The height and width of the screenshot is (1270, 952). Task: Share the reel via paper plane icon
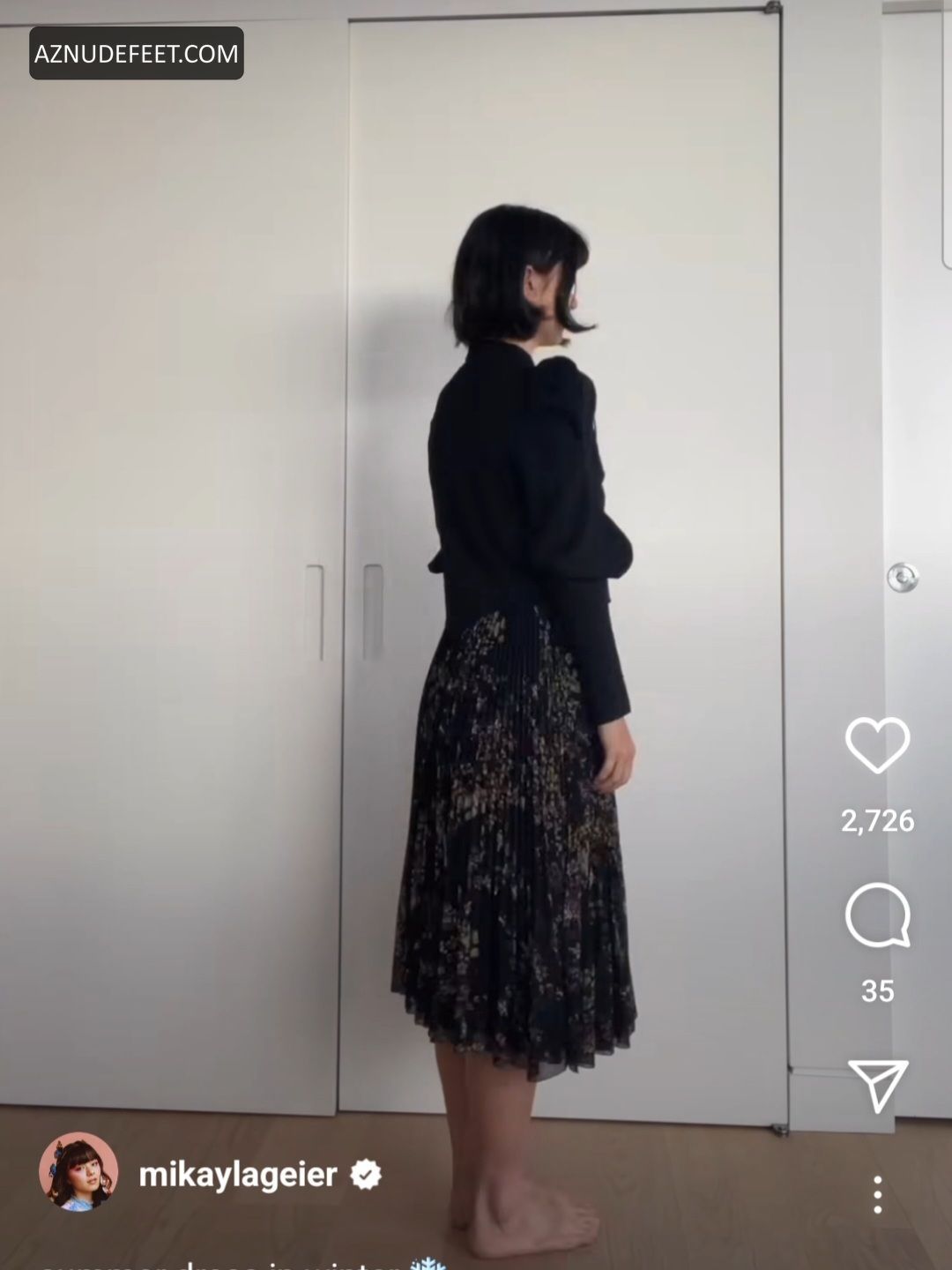tap(878, 1085)
